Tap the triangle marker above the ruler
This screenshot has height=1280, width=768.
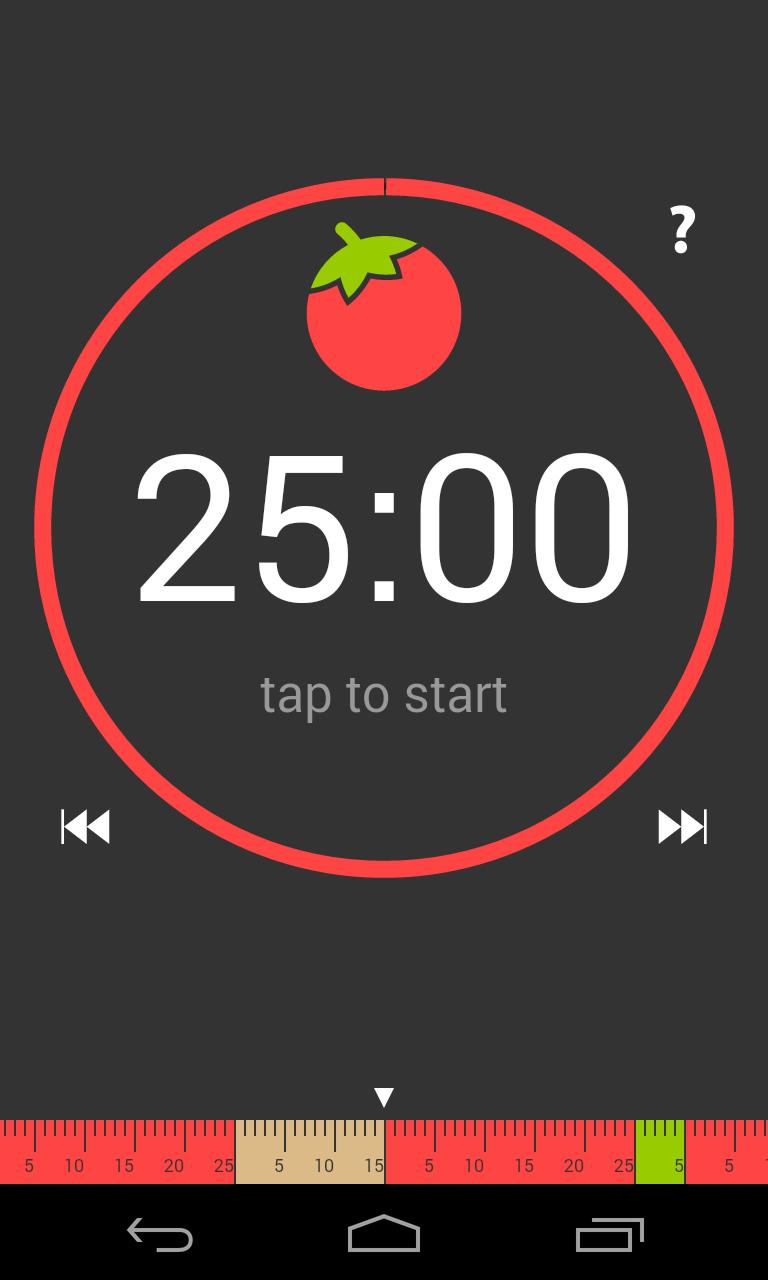(x=385, y=1097)
